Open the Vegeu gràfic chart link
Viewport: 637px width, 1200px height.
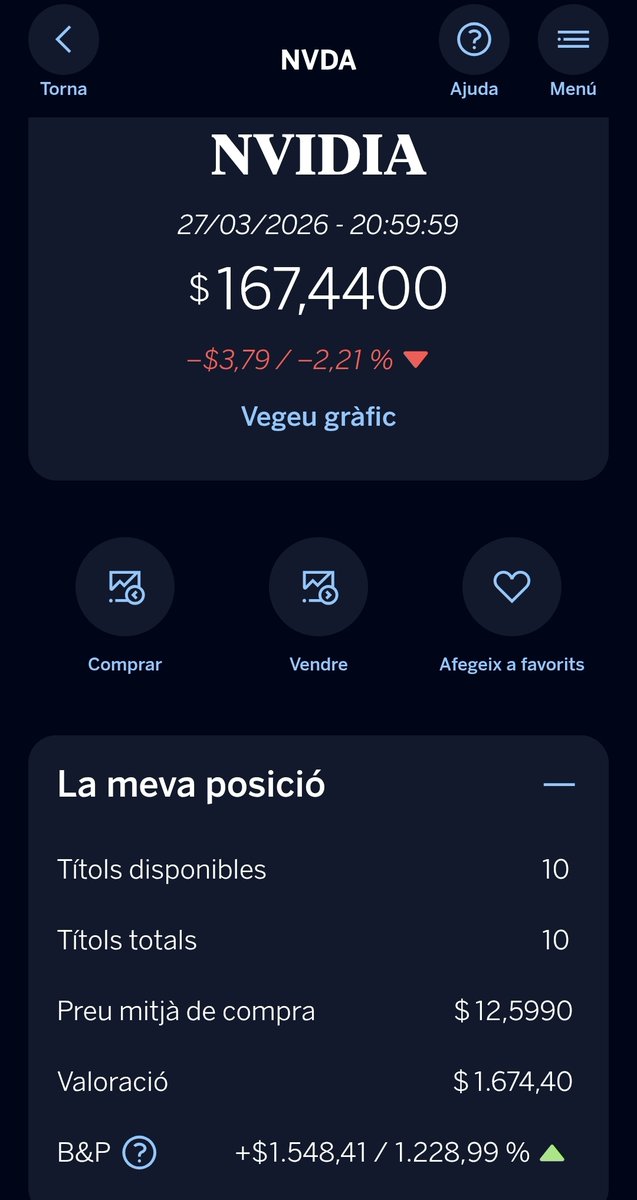pos(318,417)
